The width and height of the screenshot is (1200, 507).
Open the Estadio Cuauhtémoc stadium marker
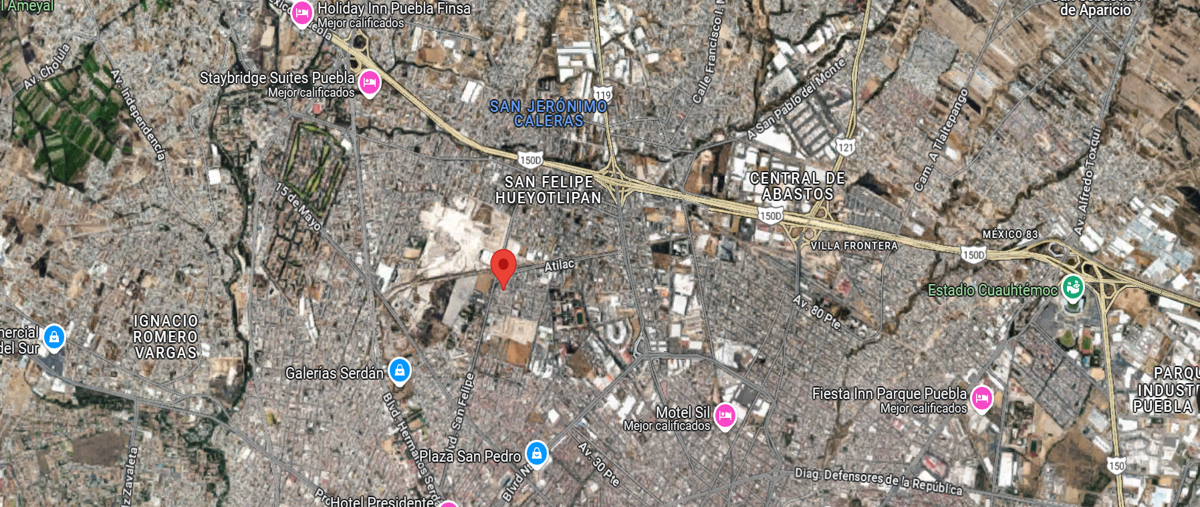click(1073, 289)
